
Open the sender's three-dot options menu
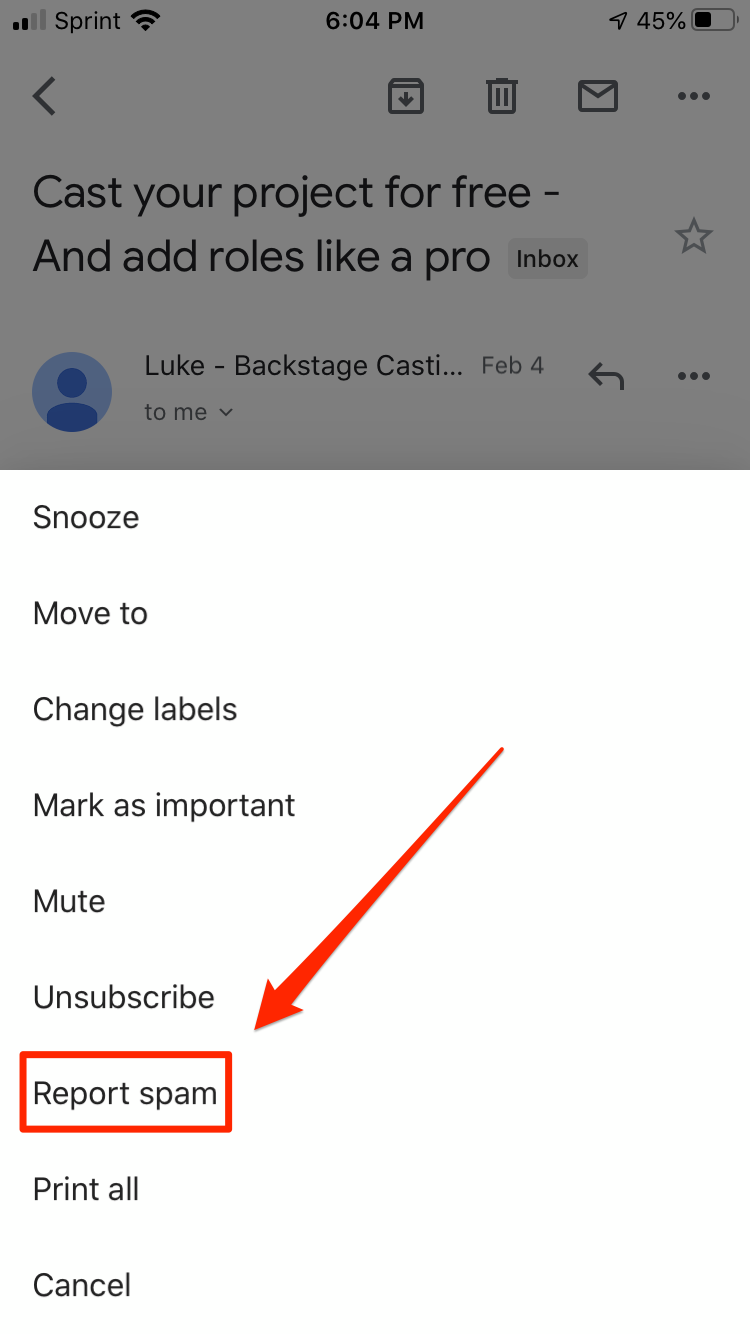click(x=694, y=376)
